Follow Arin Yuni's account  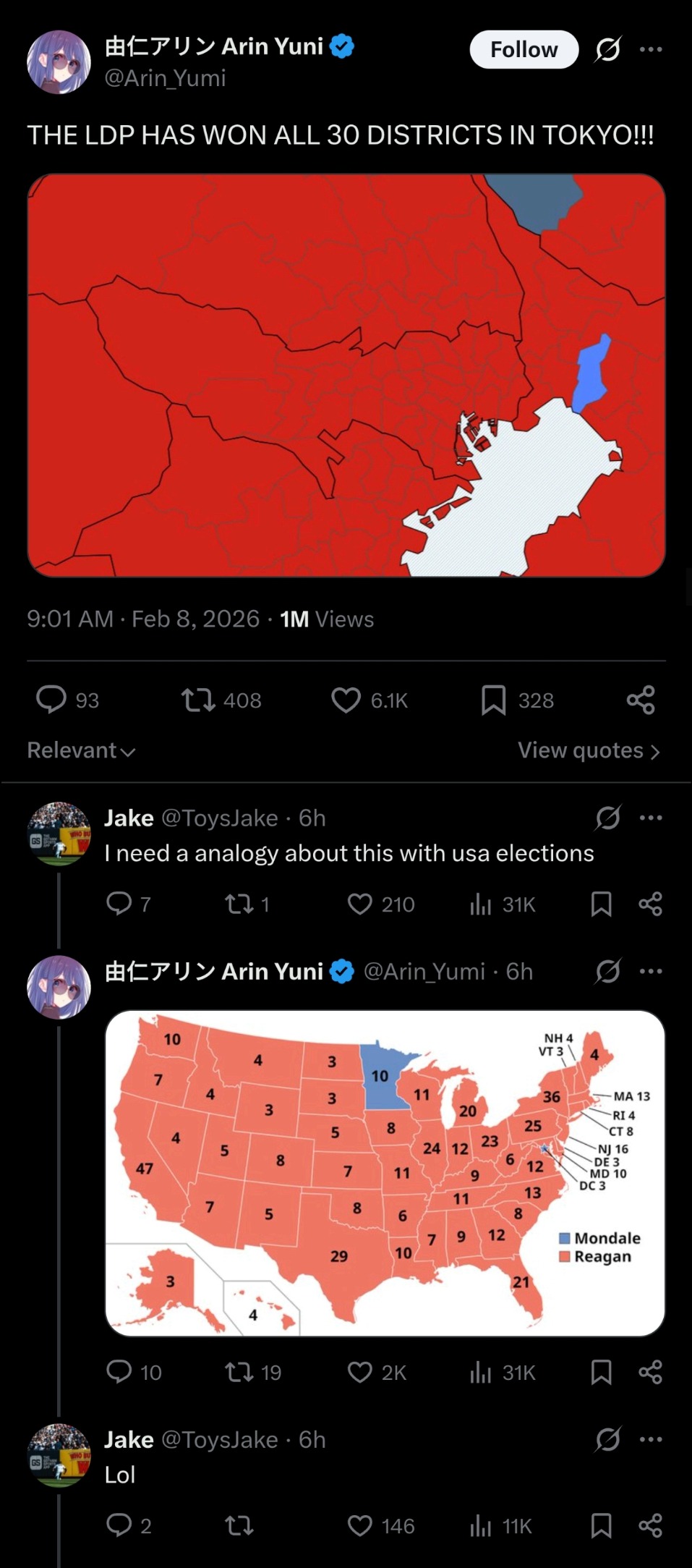click(x=524, y=49)
